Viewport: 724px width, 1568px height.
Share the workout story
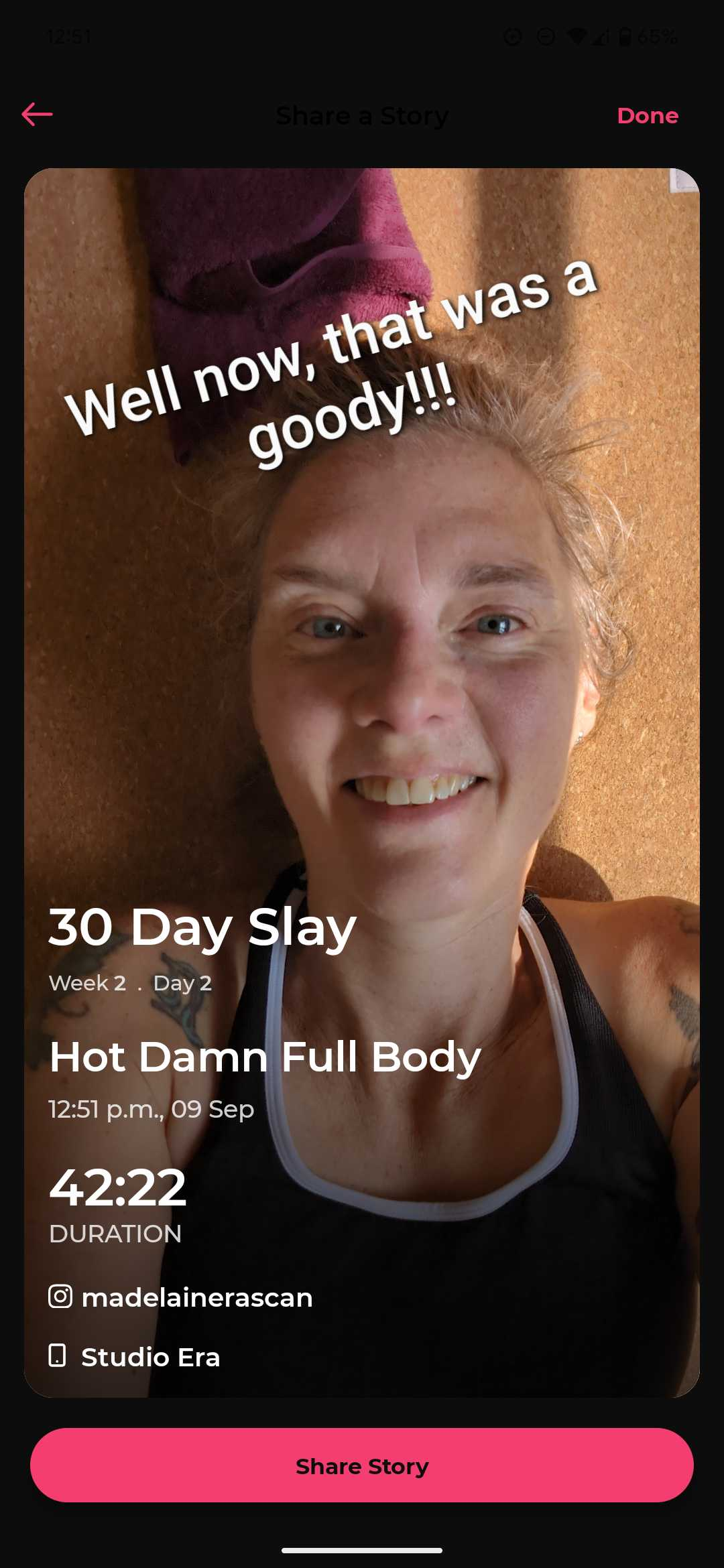coord(362,1465)
